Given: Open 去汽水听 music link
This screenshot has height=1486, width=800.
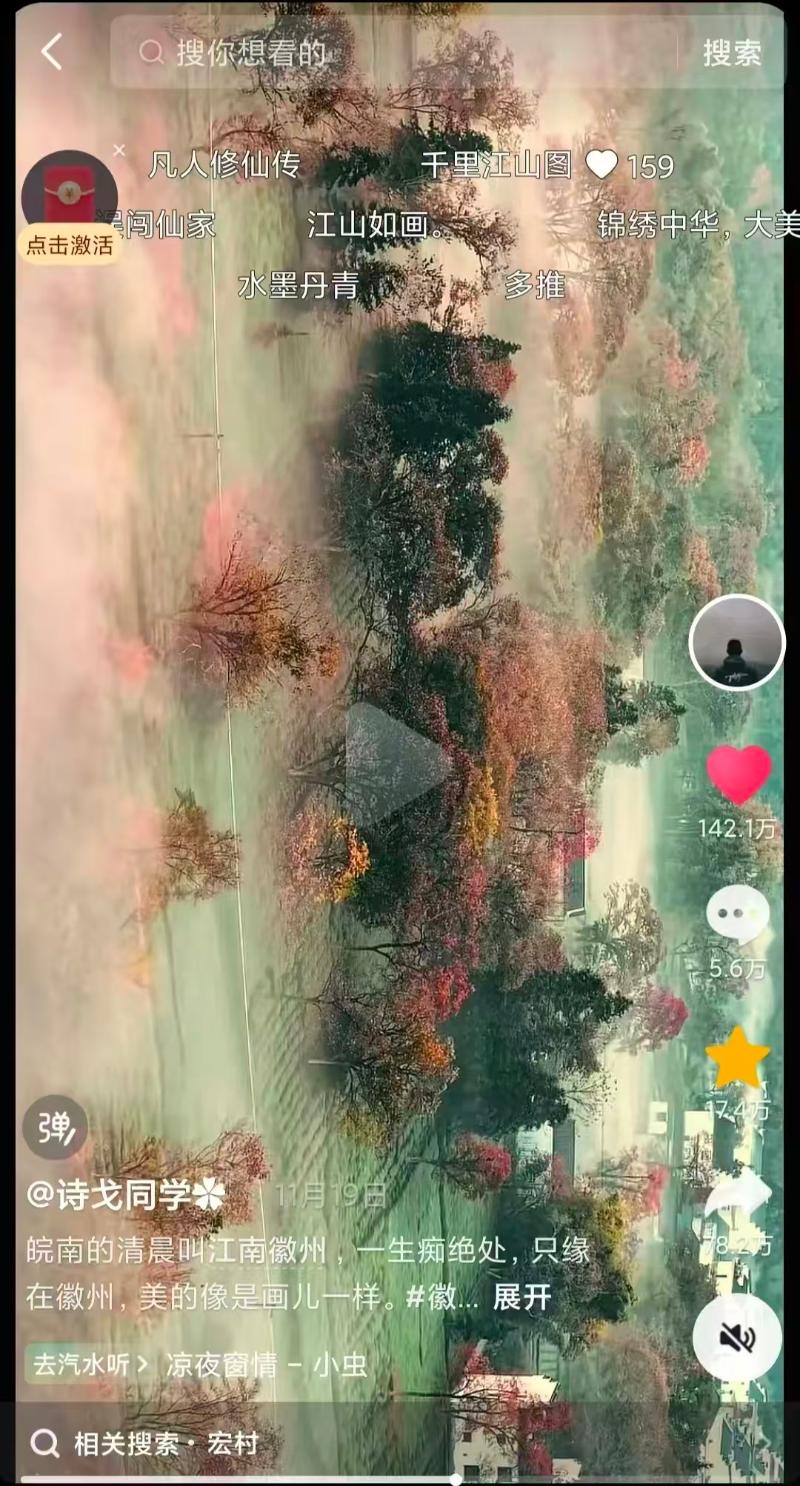Looking at the screenshot, I should click(x=90, y=1364).
